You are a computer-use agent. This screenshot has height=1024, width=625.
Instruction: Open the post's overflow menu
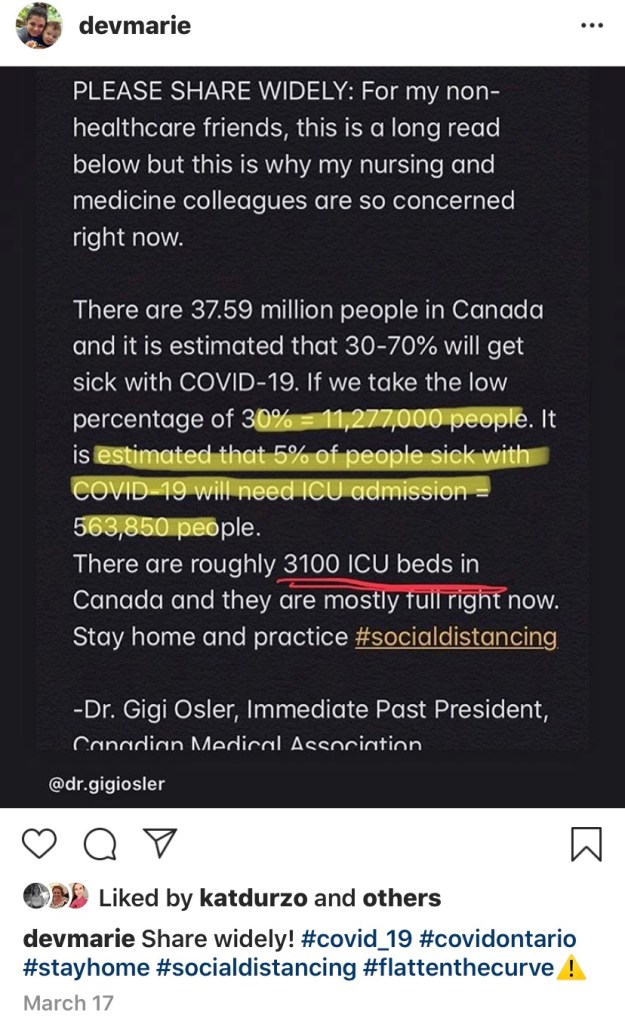592,26
